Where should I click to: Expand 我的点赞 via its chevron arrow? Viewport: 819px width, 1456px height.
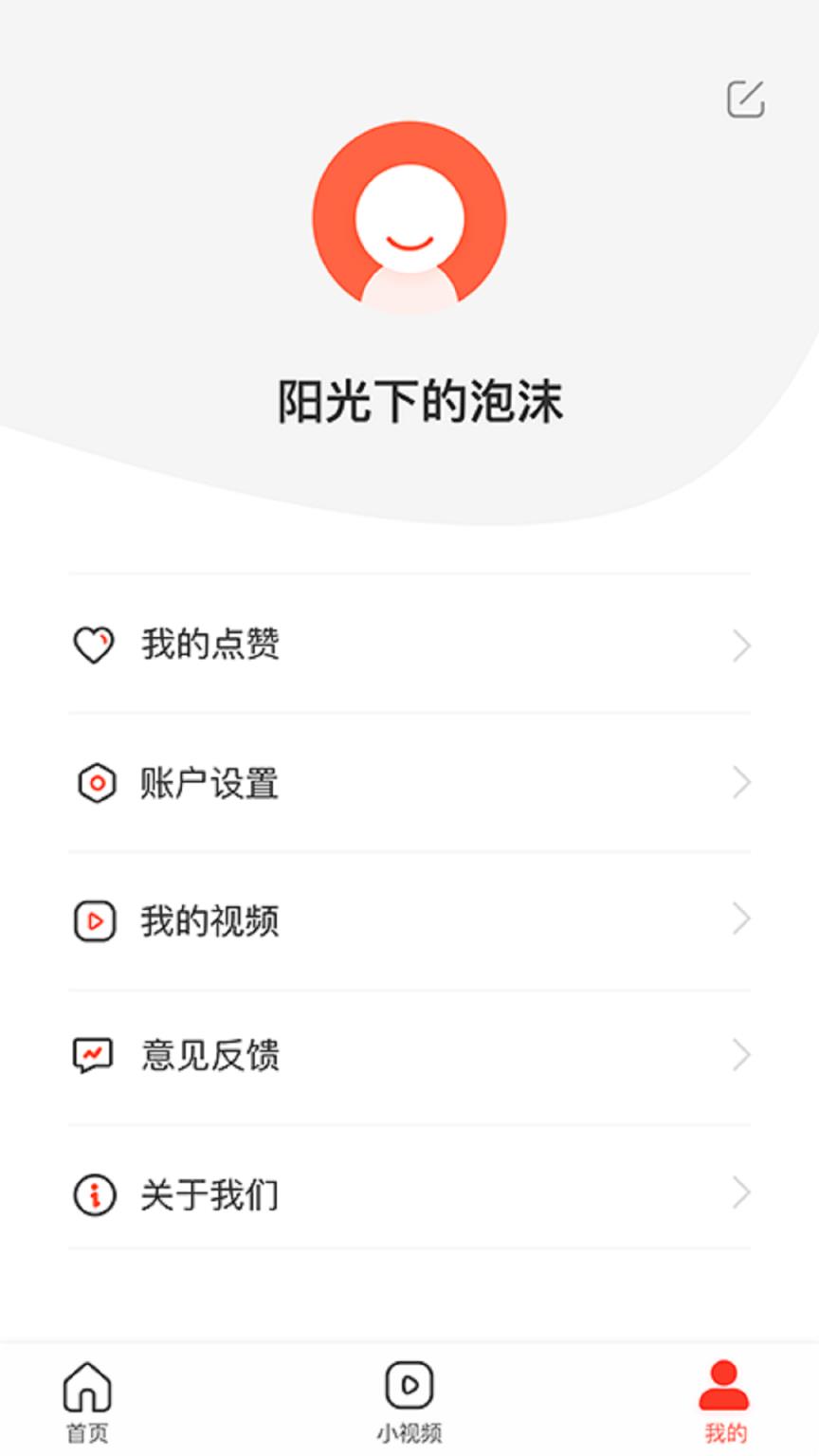point(742,646)
